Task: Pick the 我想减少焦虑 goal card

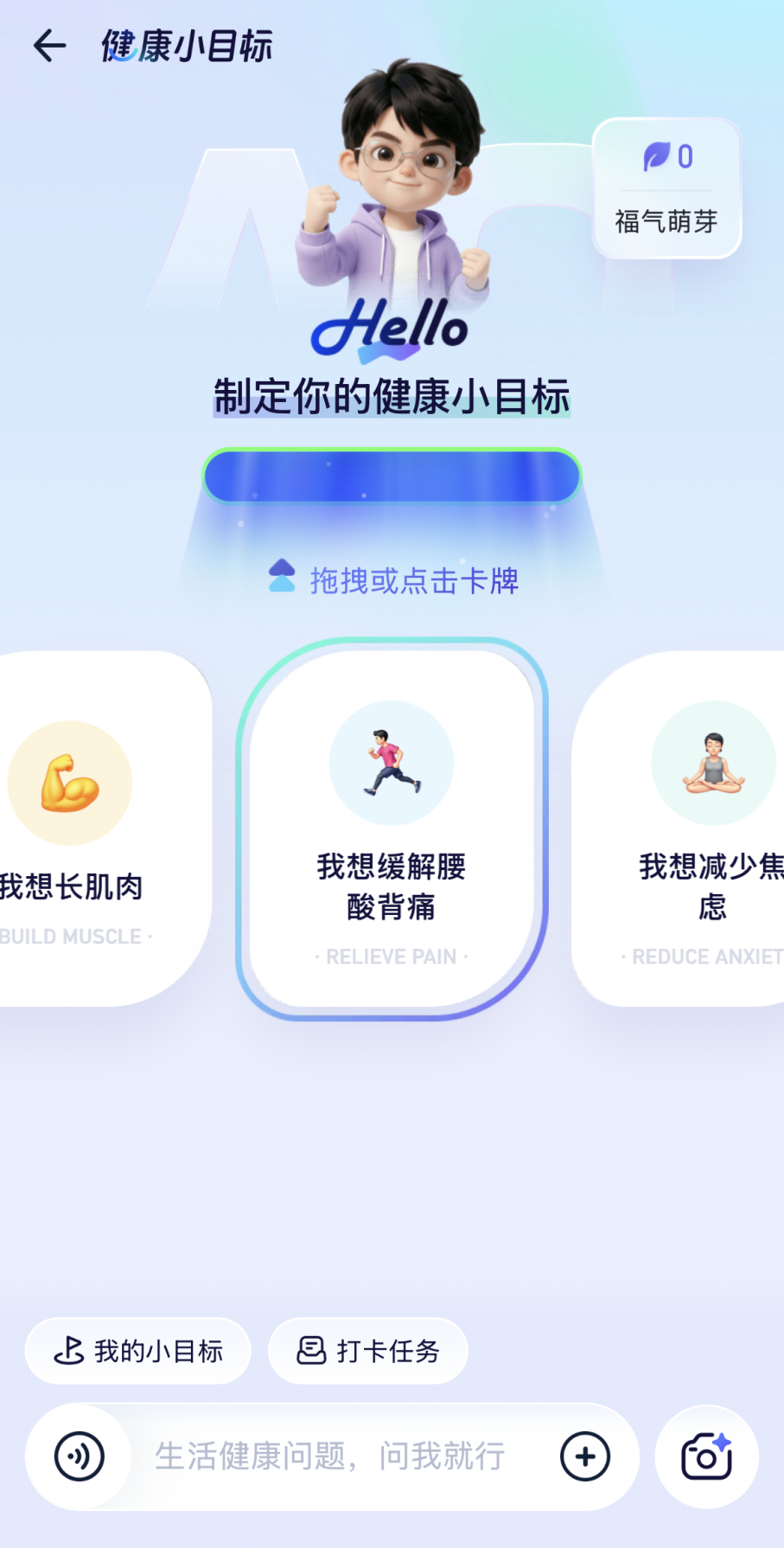Action: pyautogui.click(x=692, y=828)
